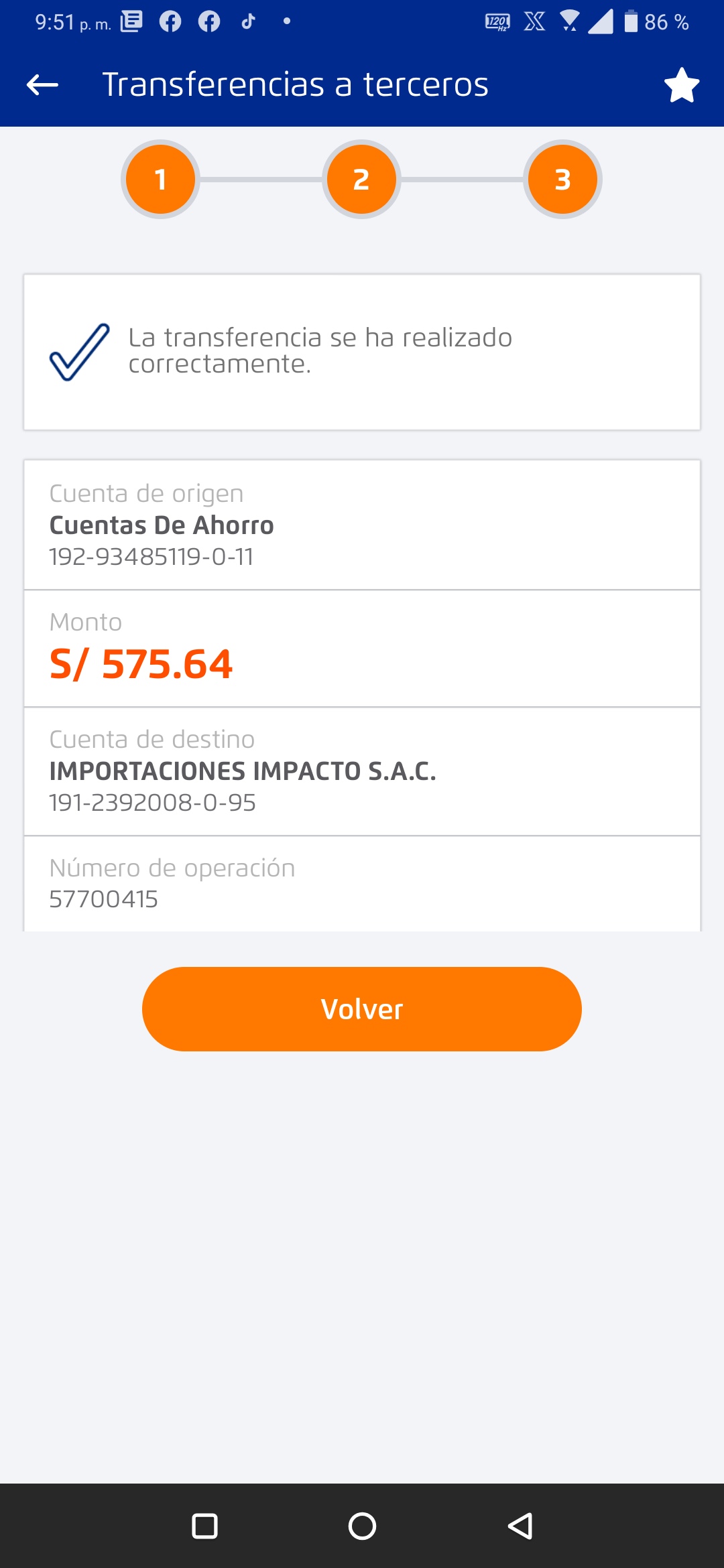
Task: Tap the orange Volver button
Action: [x=362, y=1008]
